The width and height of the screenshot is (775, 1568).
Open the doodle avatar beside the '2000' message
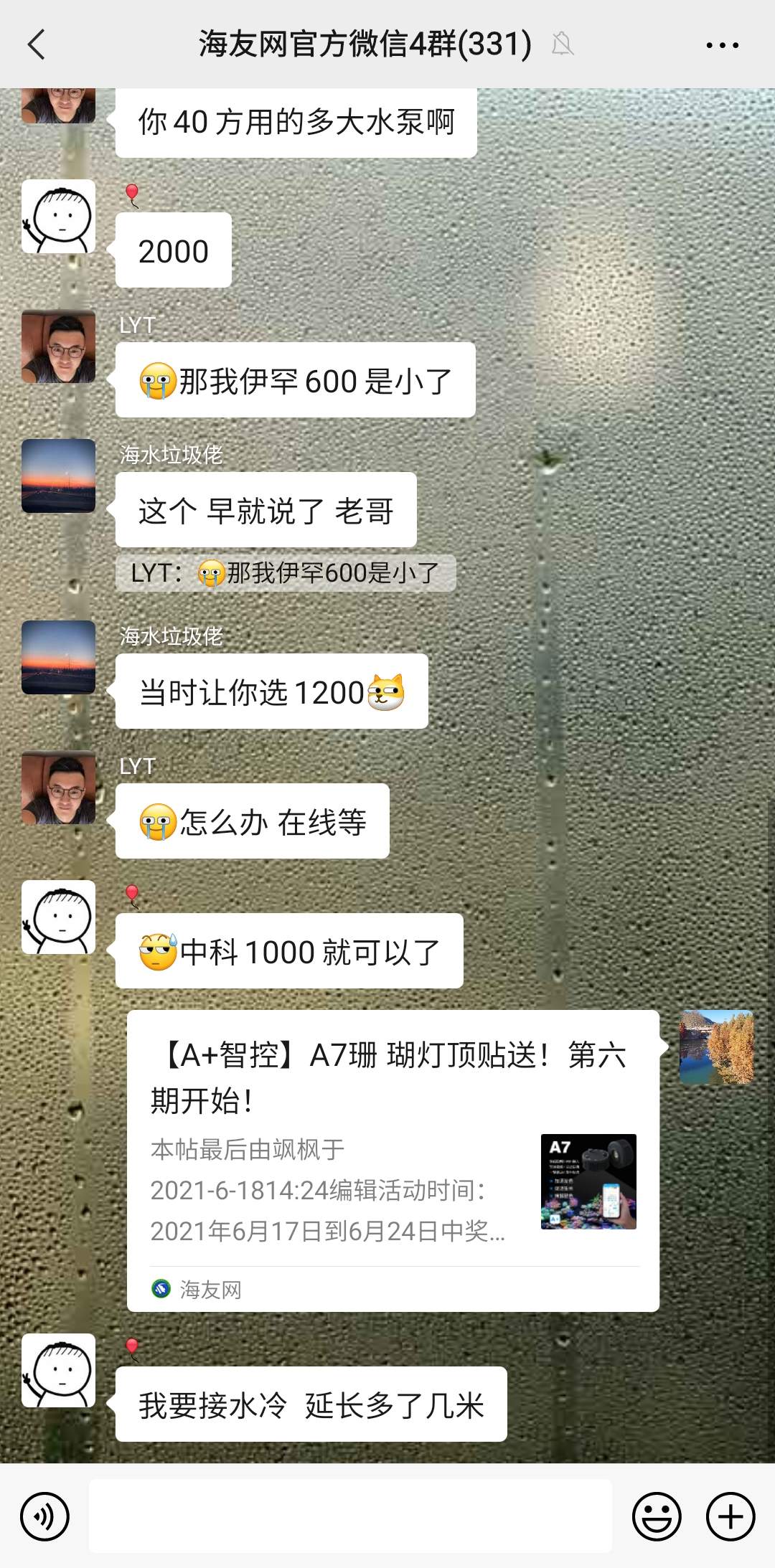(58, 216)
